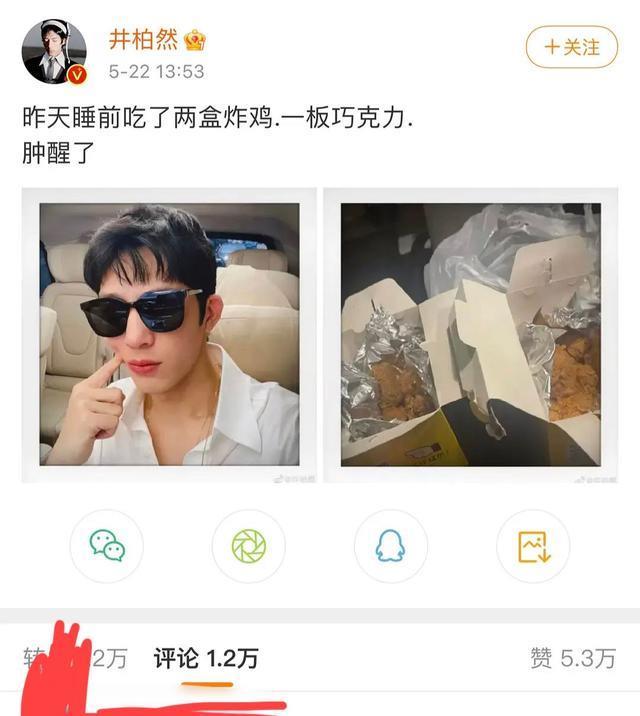
Task: Follow 井柏然 with the 关注 button
Action: click(572, 46)
